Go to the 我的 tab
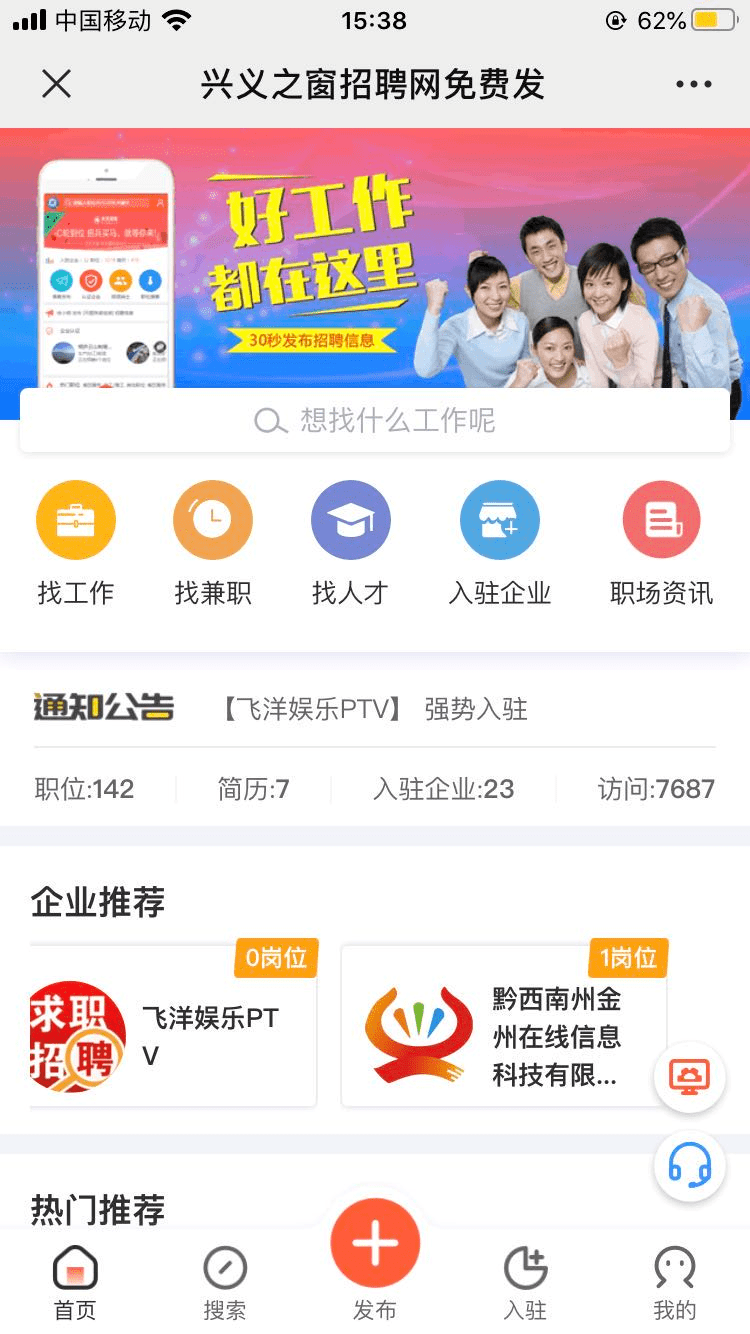The height and width of the screenshot is (1334, 750). click(x=675, y=1284)
